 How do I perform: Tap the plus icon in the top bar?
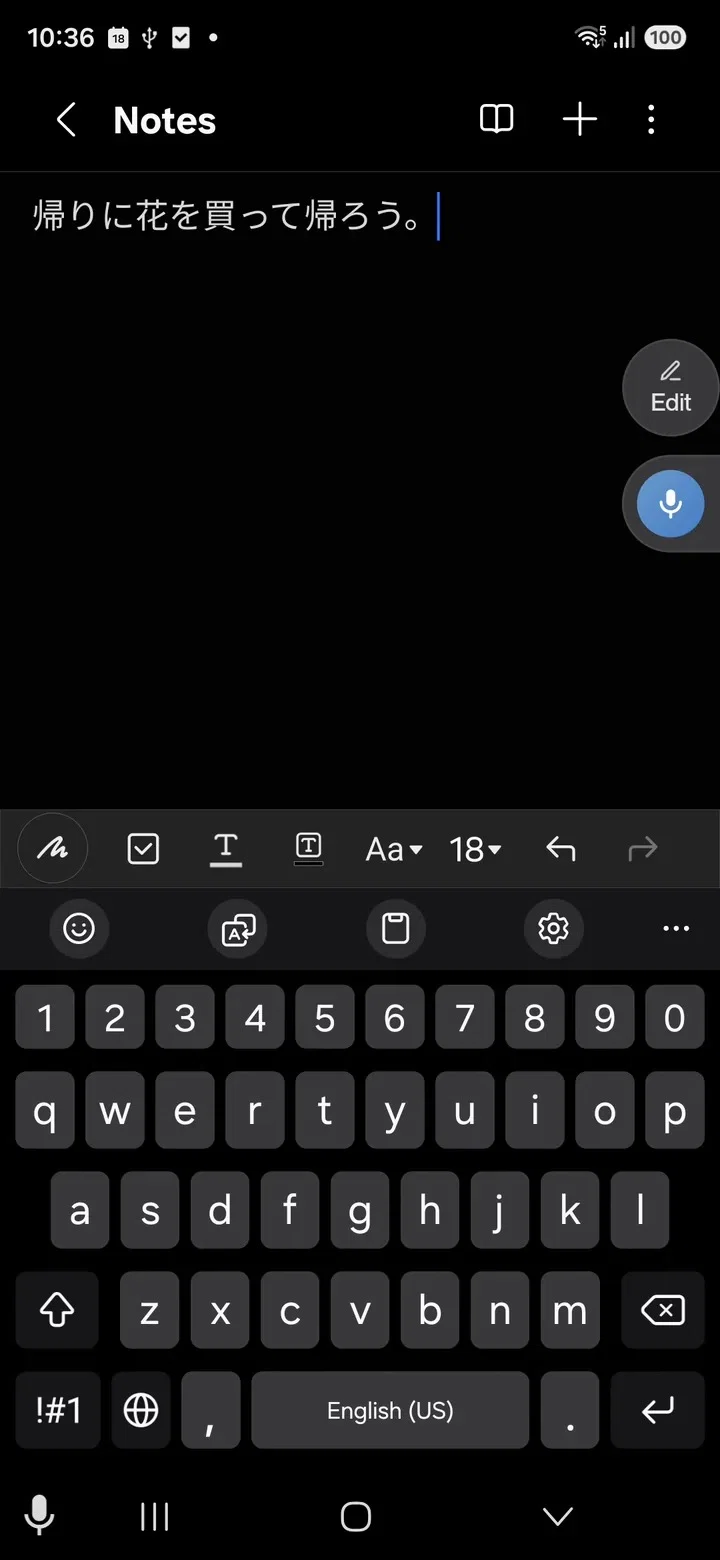tap(580, 120)
